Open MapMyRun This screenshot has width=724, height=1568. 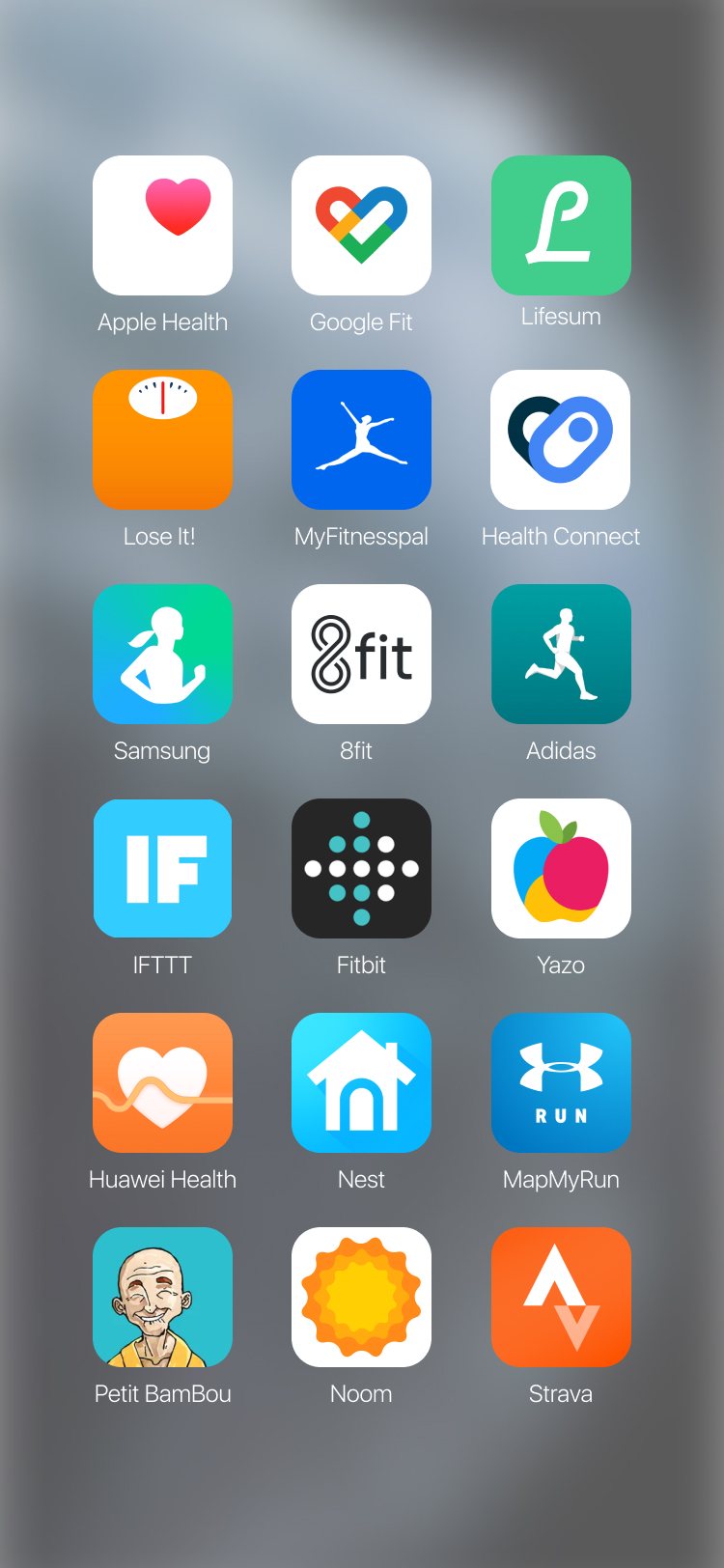[561, 1082]
